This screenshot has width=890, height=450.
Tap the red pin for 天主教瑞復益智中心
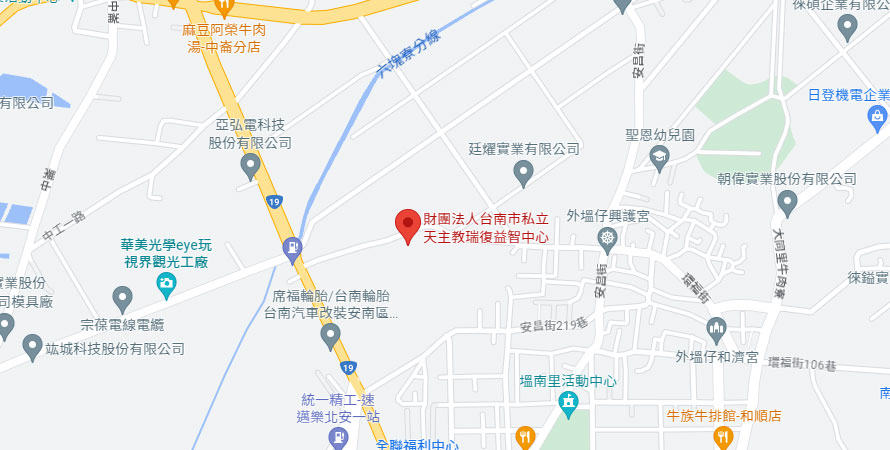tap(407, 225)
